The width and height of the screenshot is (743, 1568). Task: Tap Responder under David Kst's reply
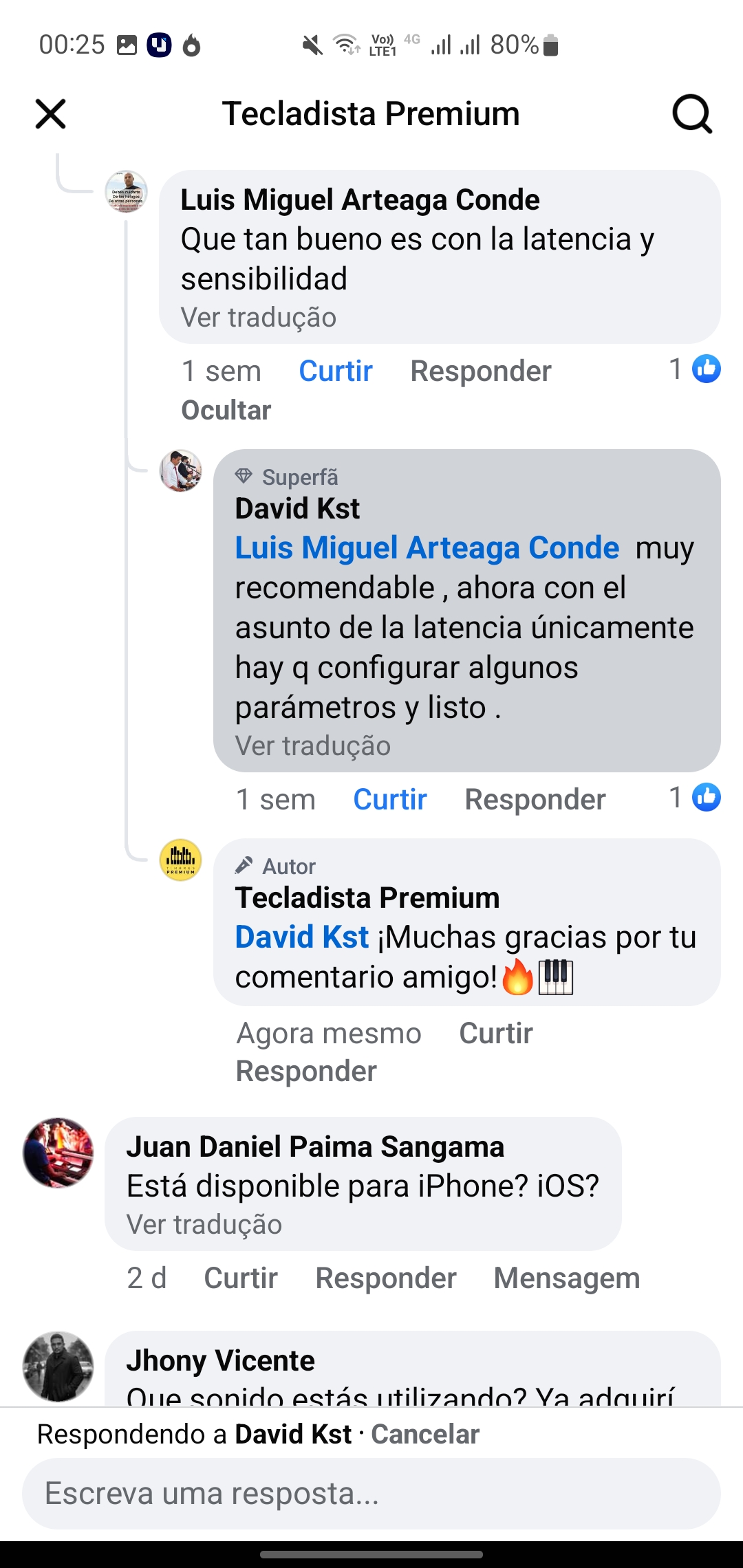pos(535,800)
